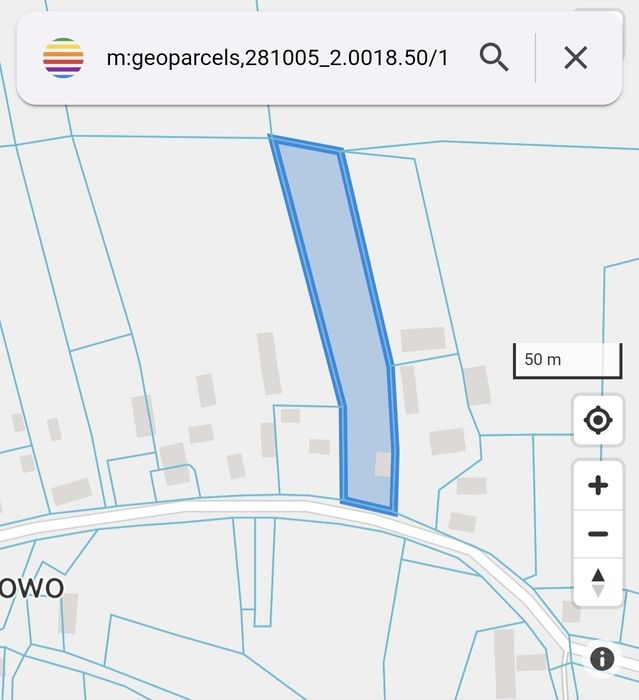Center map on my location

click(x=598, y=420)
